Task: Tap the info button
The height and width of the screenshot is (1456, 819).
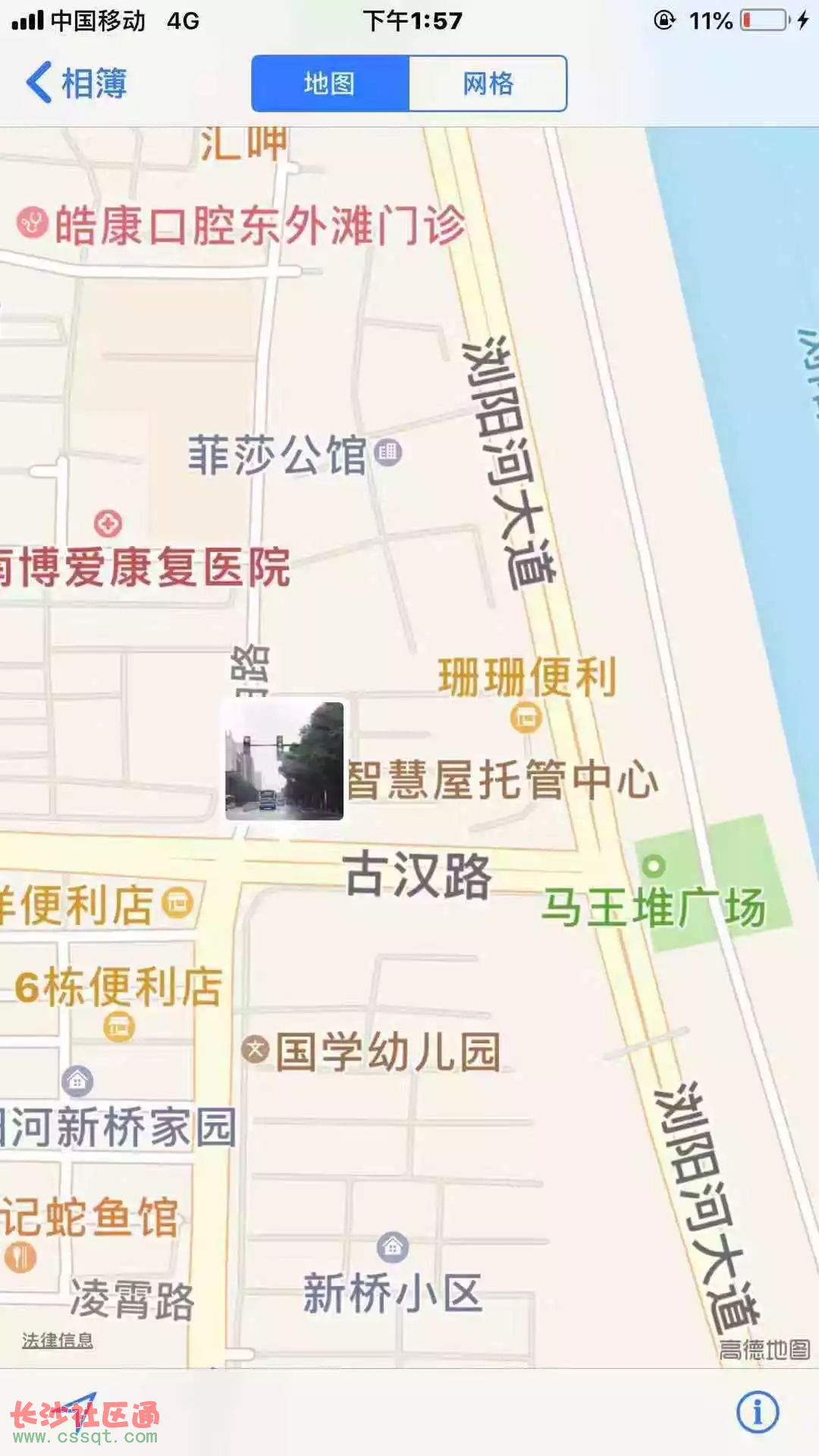Action: 757,1412
